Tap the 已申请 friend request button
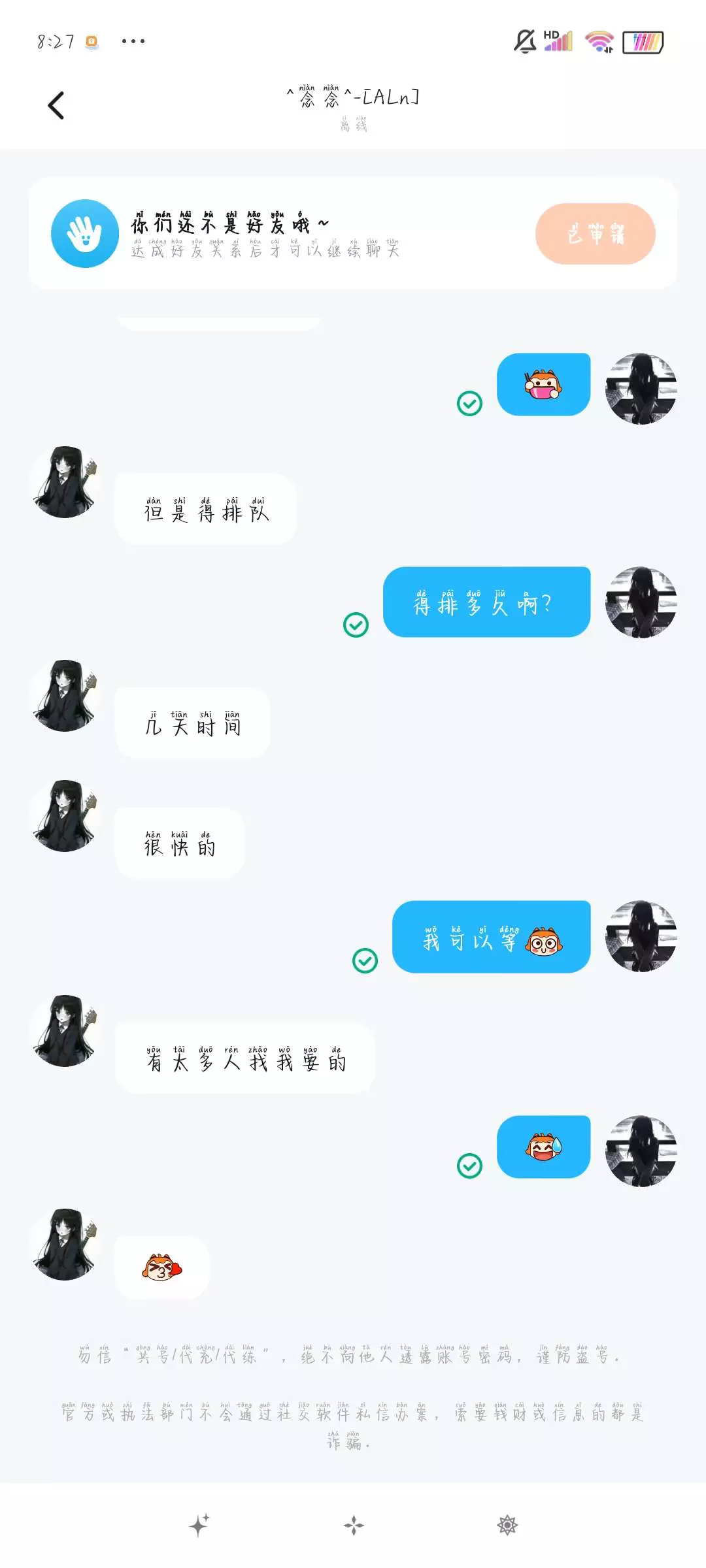The height and width of the screenshot is (1568, 706). [x=595, y=234]
